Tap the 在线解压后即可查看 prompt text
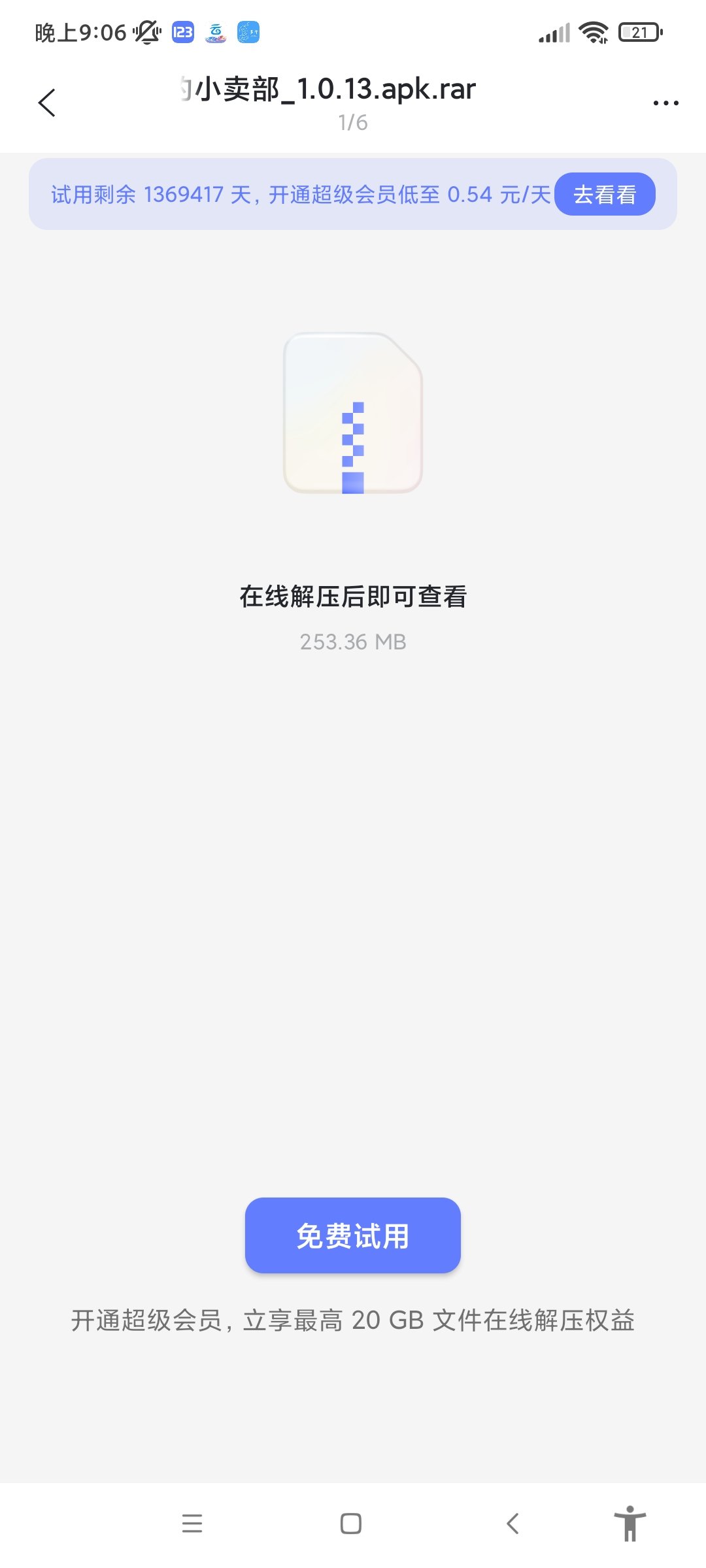The image size is (706, 1568). [x=353, y=596]
